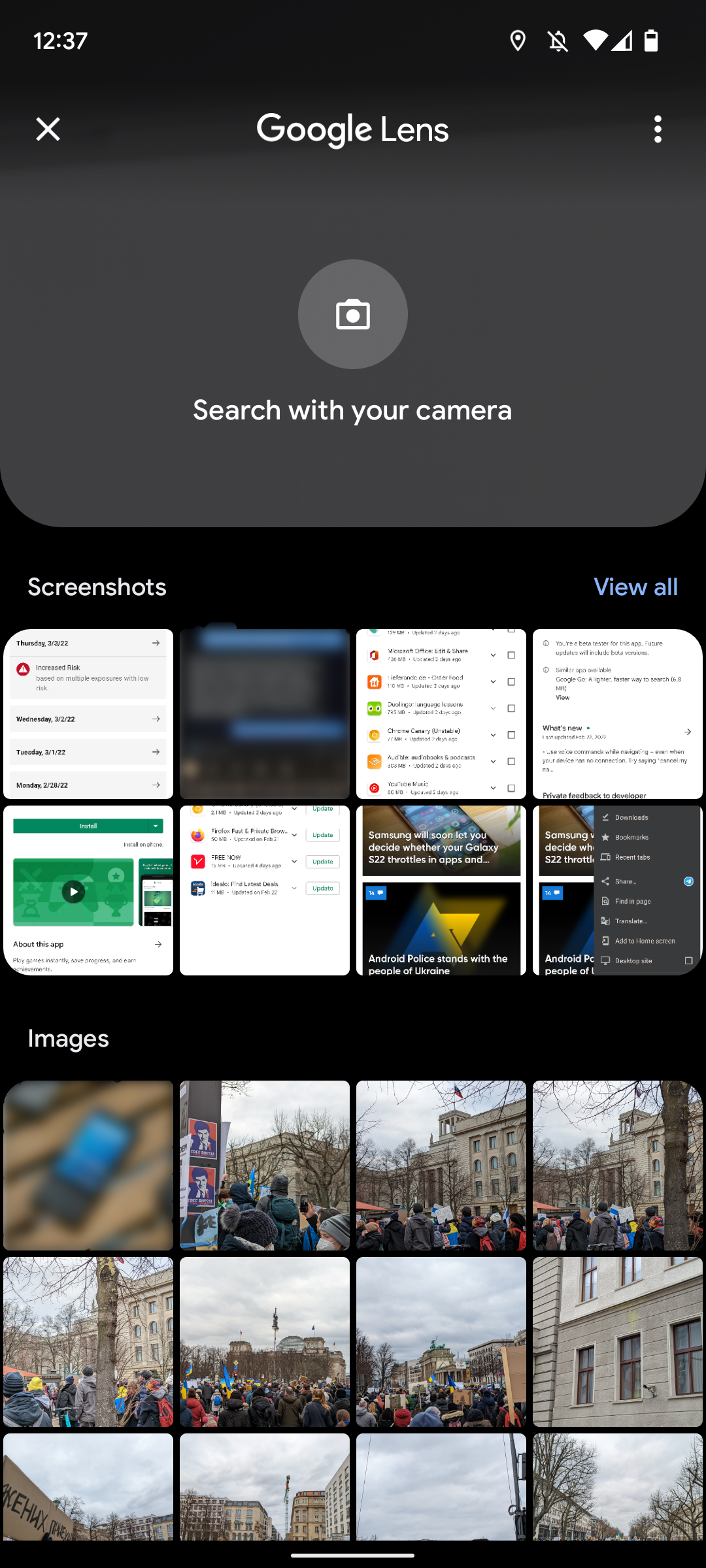Open the beta tester What's new screenshot
706x1568 pixels.
click(x=618, y=713)
